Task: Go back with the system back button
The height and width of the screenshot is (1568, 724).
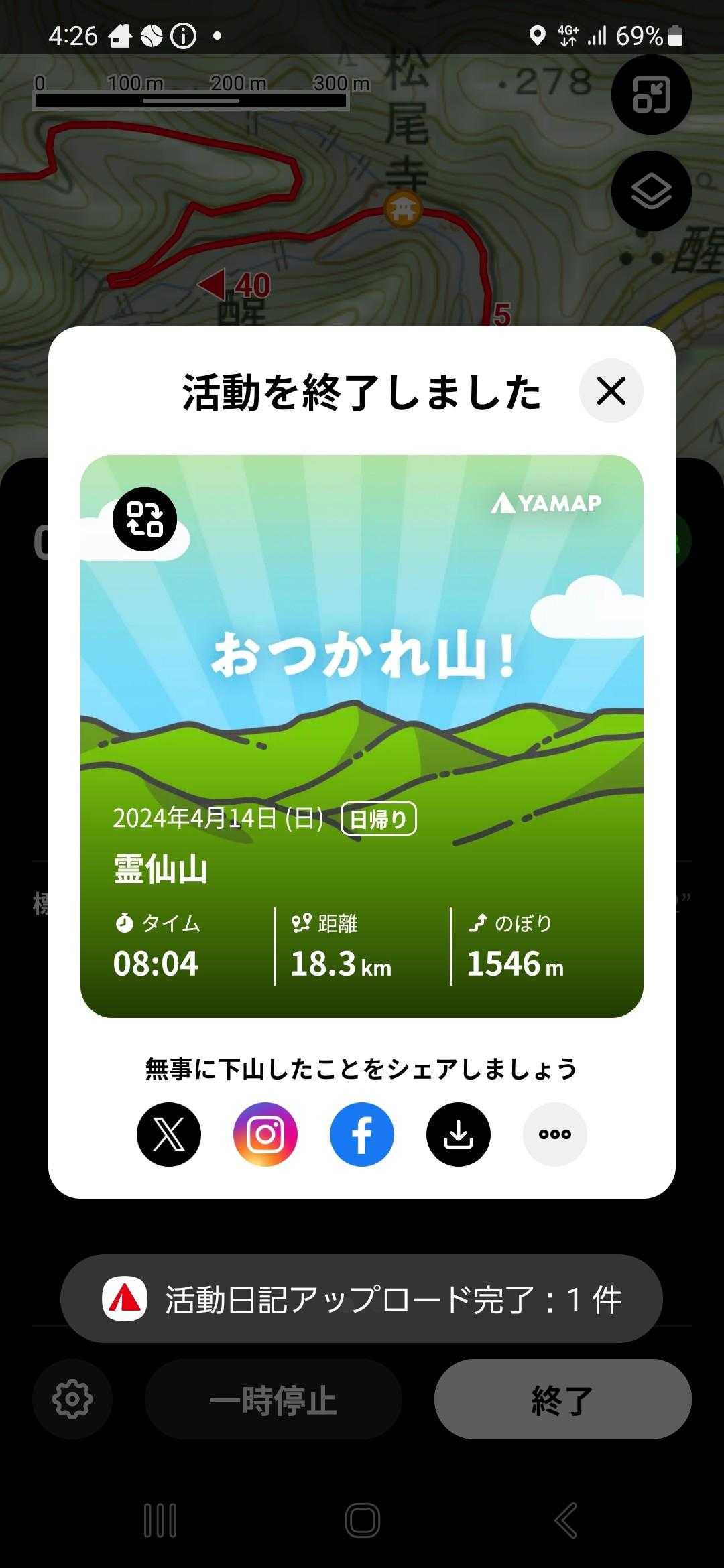Action: point(566,1520)
